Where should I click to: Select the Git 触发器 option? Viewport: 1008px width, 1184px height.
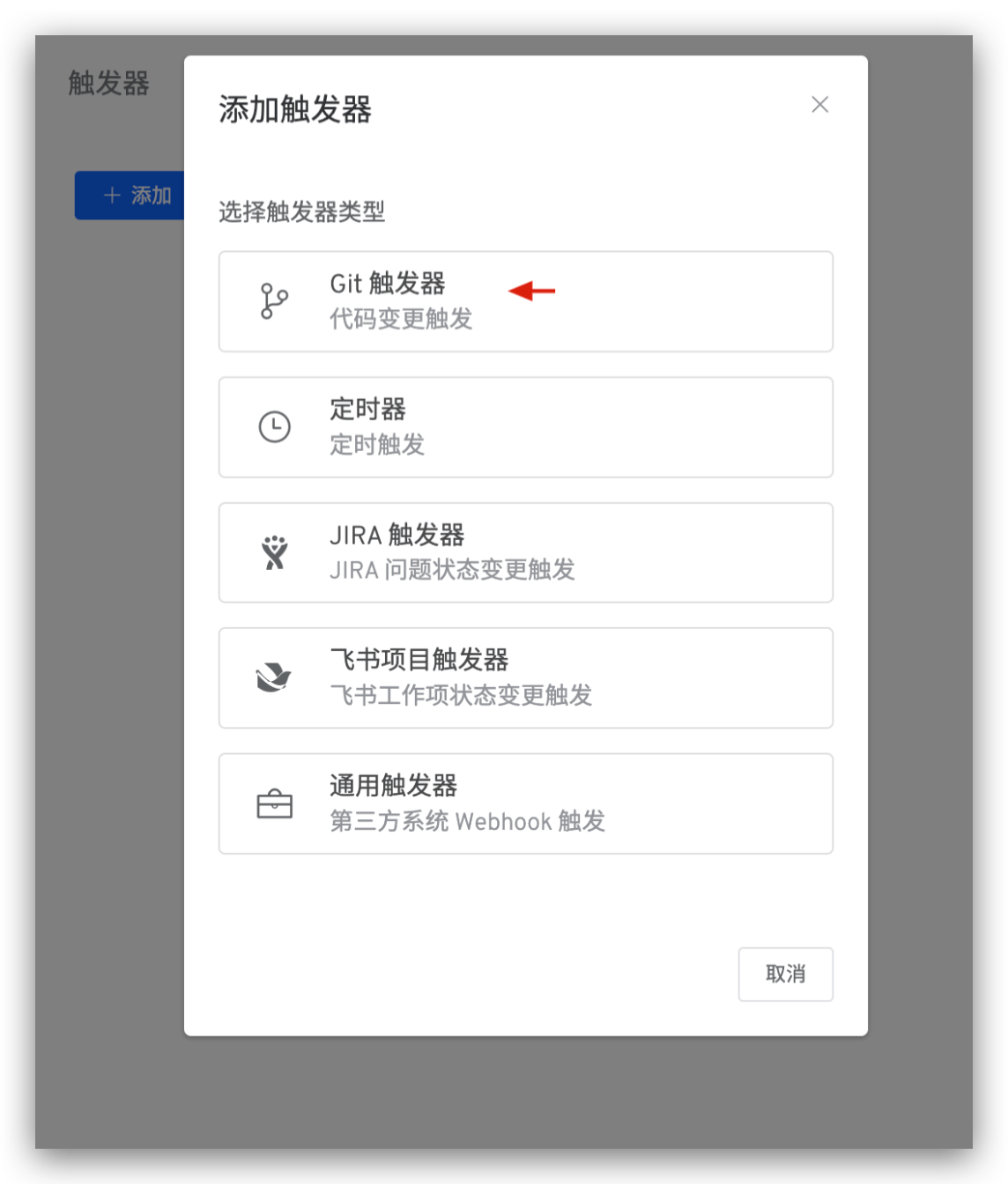click(525, 301)
